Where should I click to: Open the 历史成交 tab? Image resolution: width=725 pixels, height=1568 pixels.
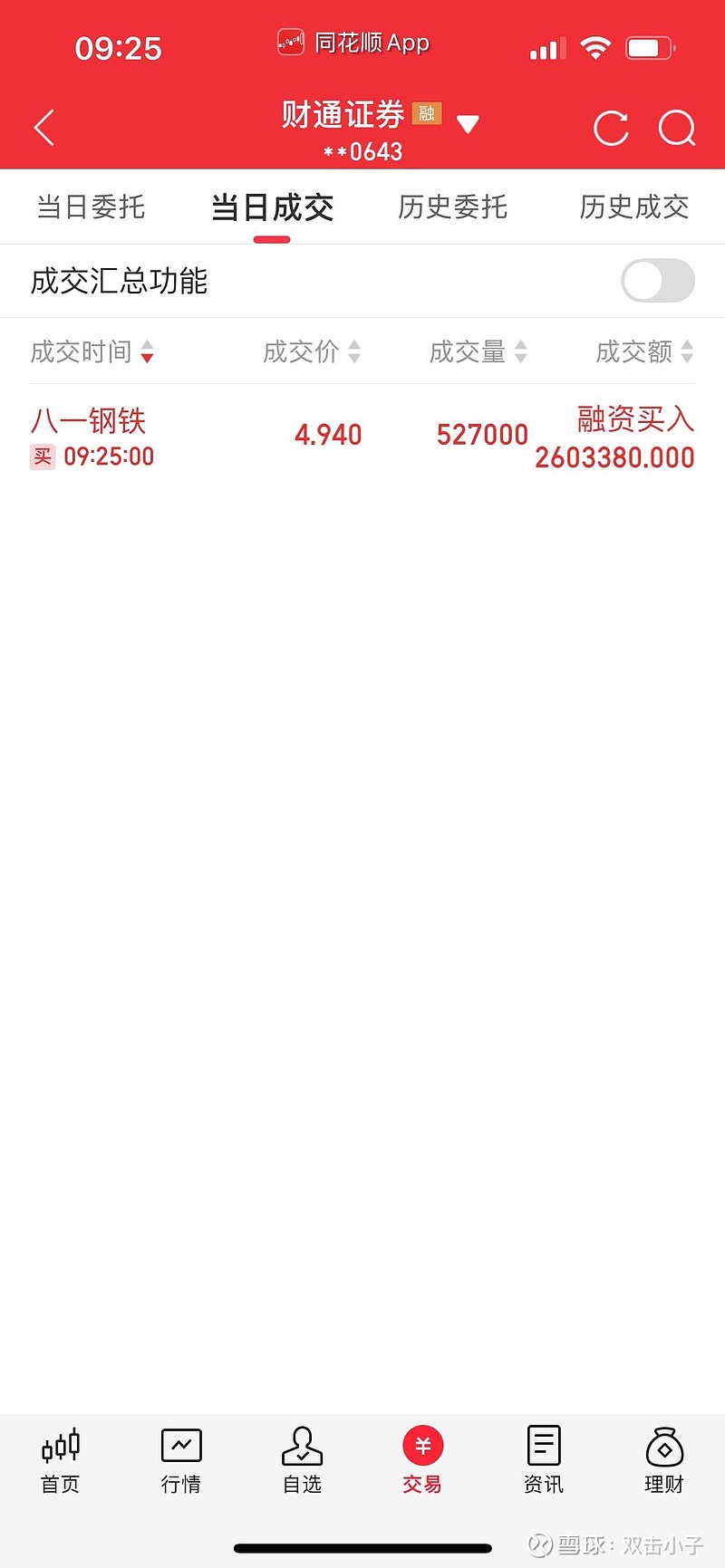coord(634,207)
